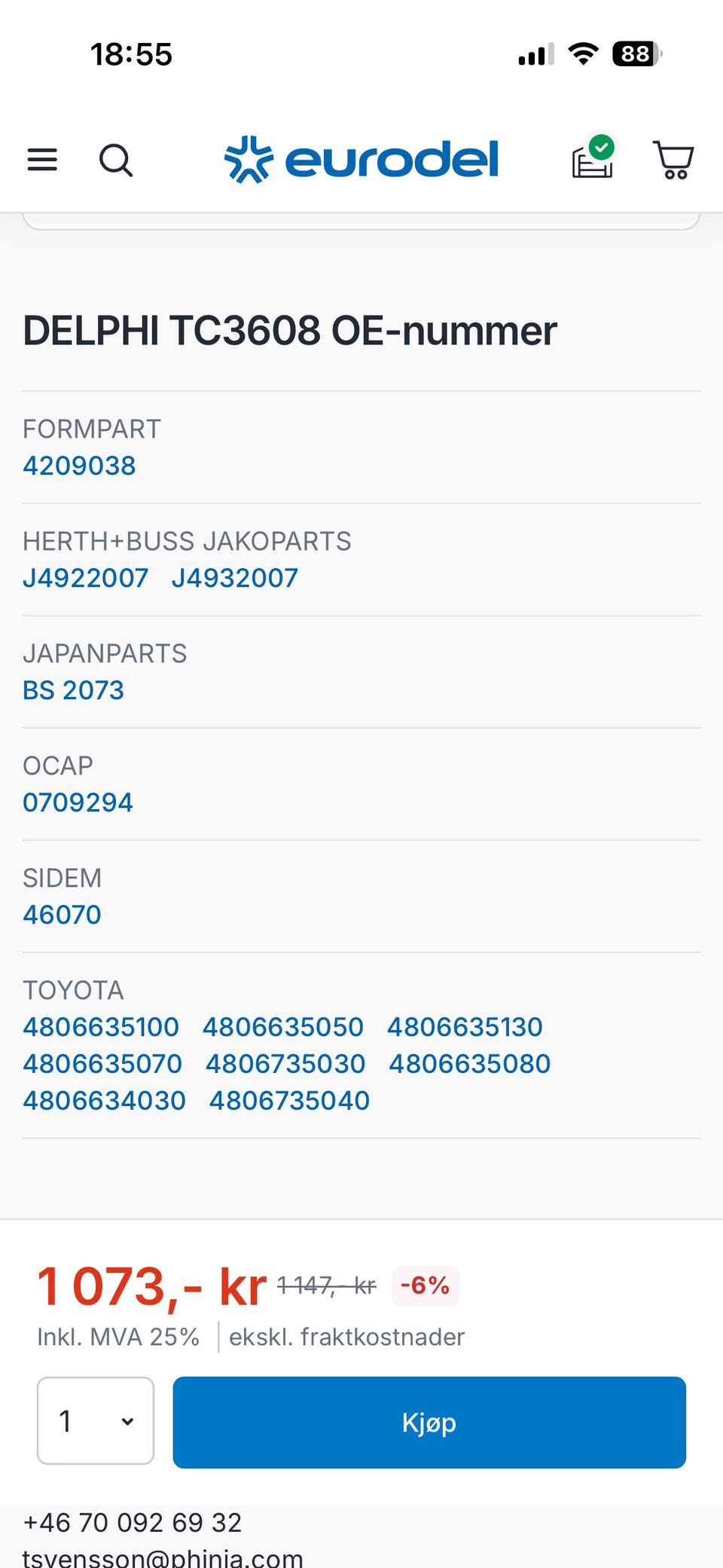The height and width of the screenshot is (1568, 723).
Task: Open the hamburger menu
Action: tap(42, 160)
